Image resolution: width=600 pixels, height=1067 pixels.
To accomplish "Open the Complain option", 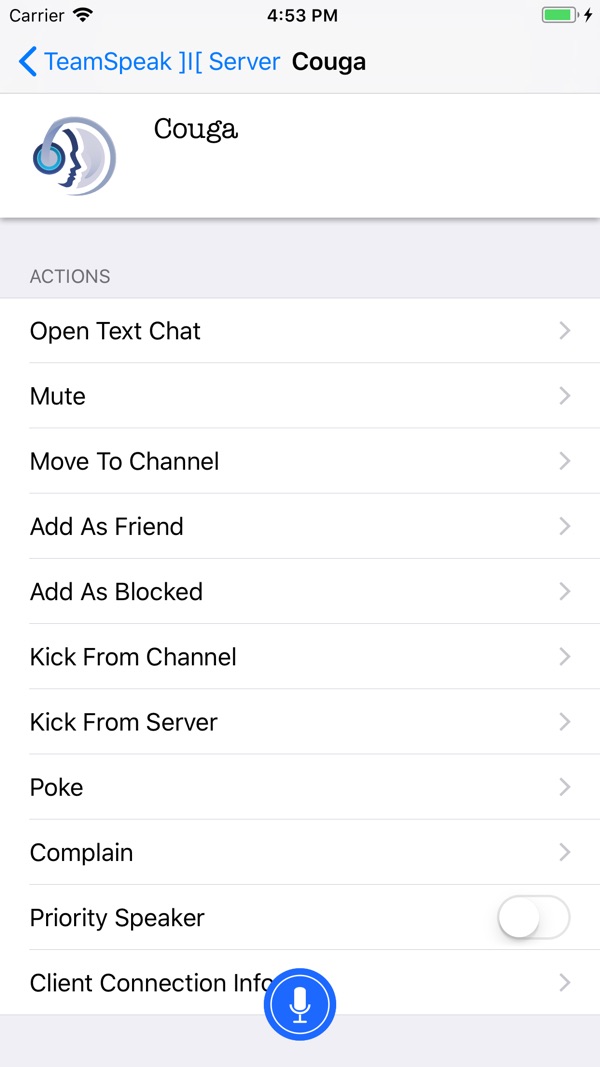I will pos(300,852).
